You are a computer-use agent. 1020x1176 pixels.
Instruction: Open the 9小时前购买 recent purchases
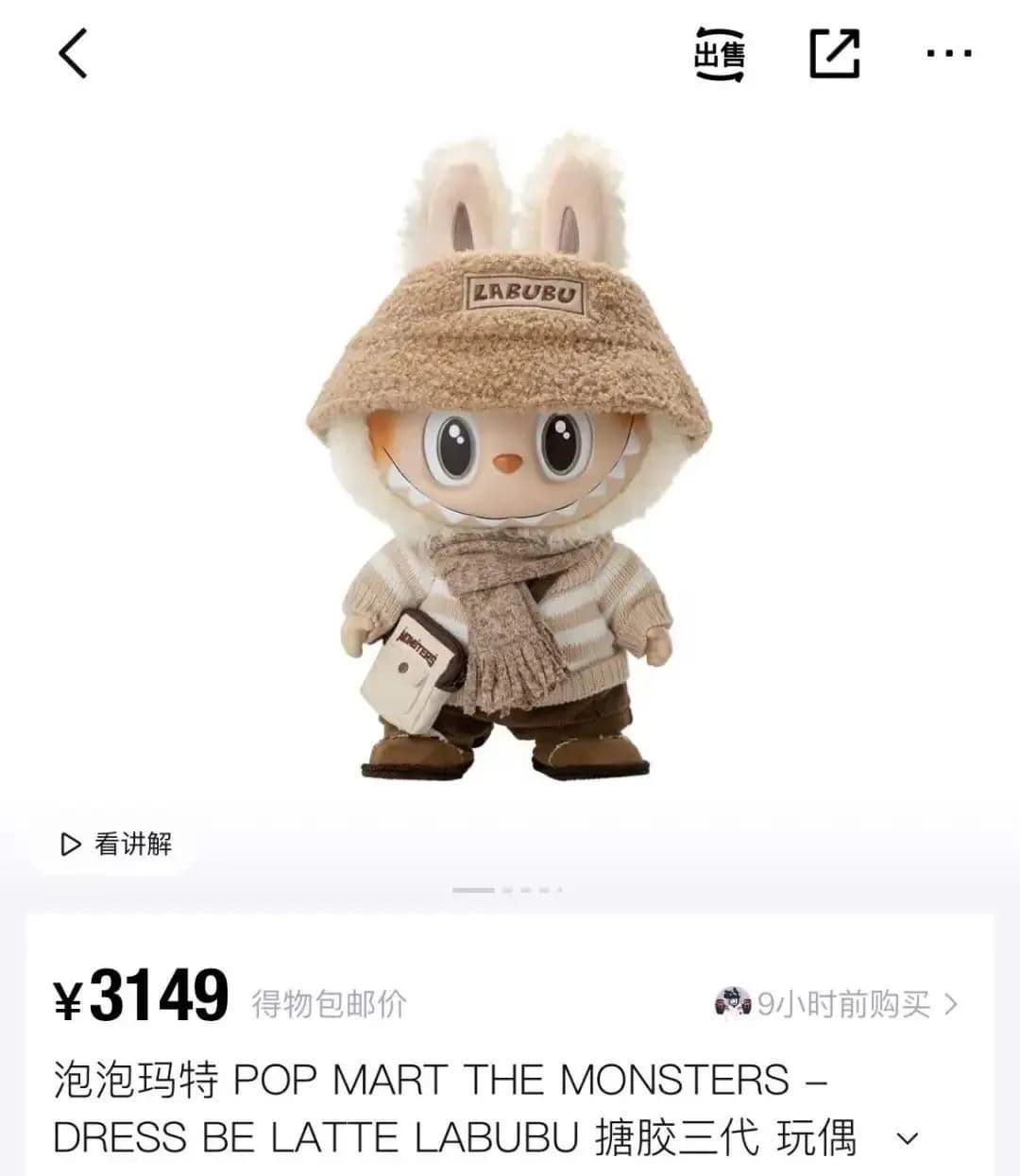pyautogui.click(x=837, y=1003)
